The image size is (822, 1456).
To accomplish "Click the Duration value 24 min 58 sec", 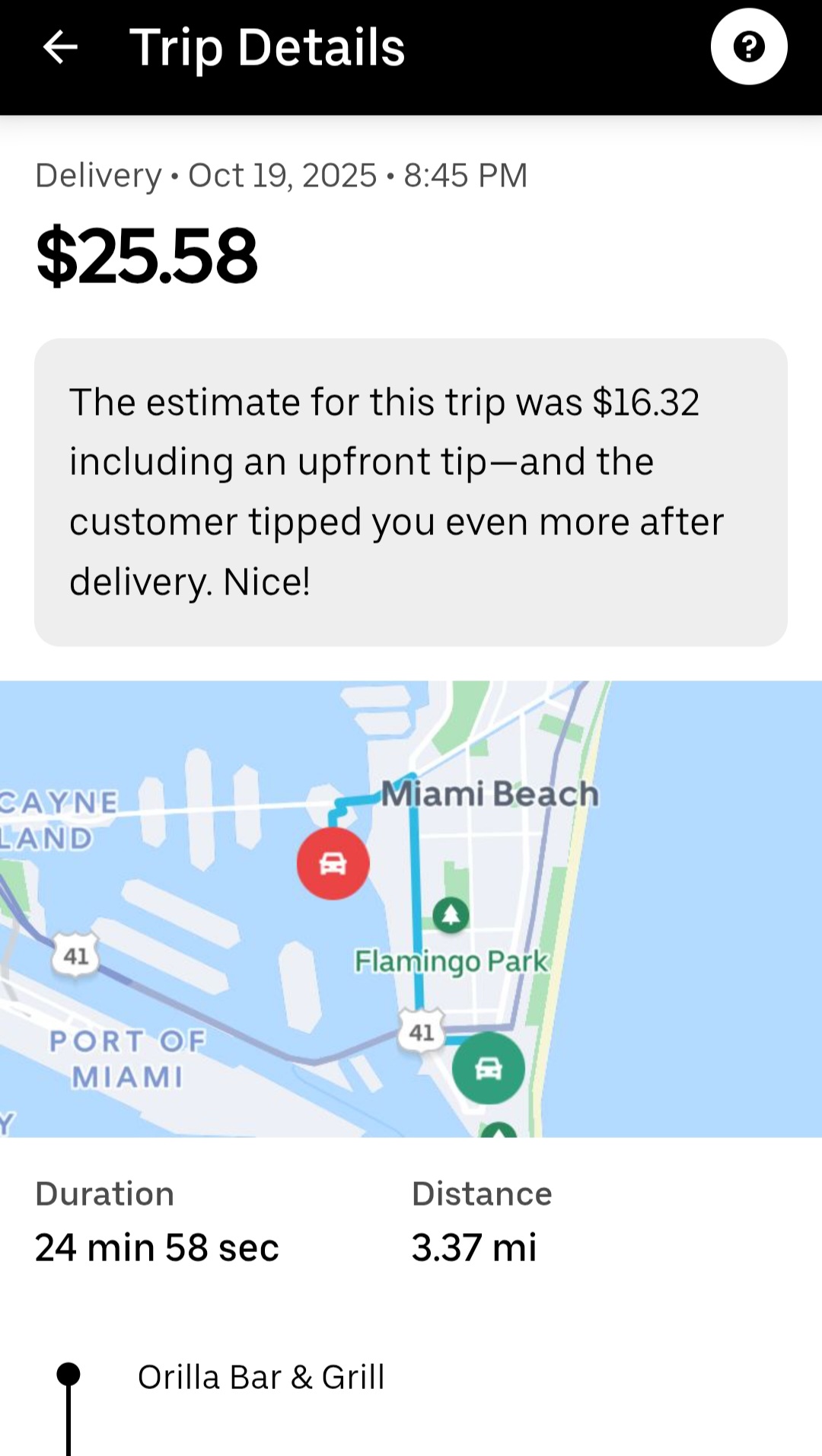I will (x=157, y=1246).
